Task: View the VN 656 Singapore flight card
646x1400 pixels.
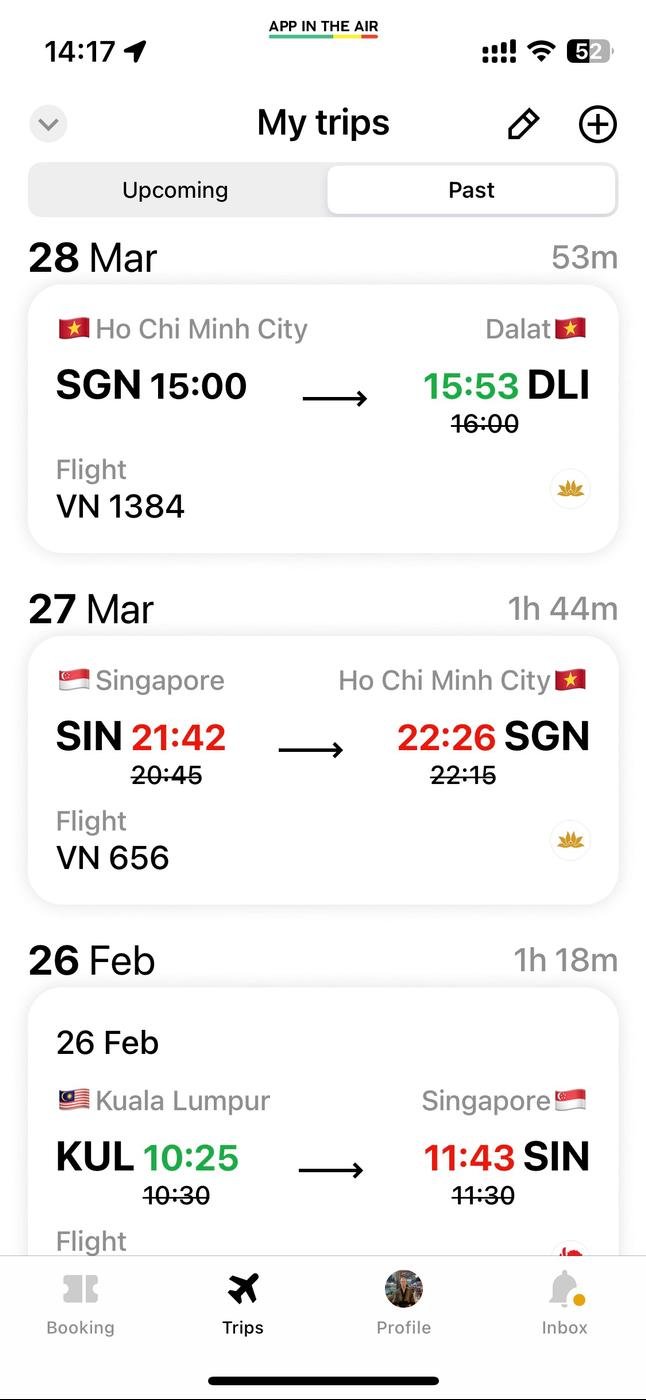Action: 322,770
